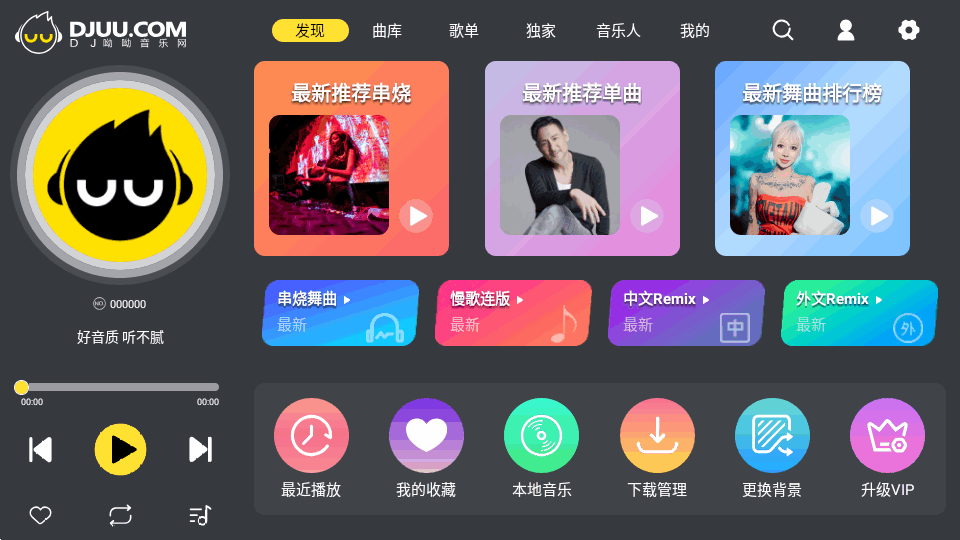Image resolution: width=960 pixels, height=540 pixels.
Task: Open the 最新舞曲排行榜 card
Action: coord(812,158)
